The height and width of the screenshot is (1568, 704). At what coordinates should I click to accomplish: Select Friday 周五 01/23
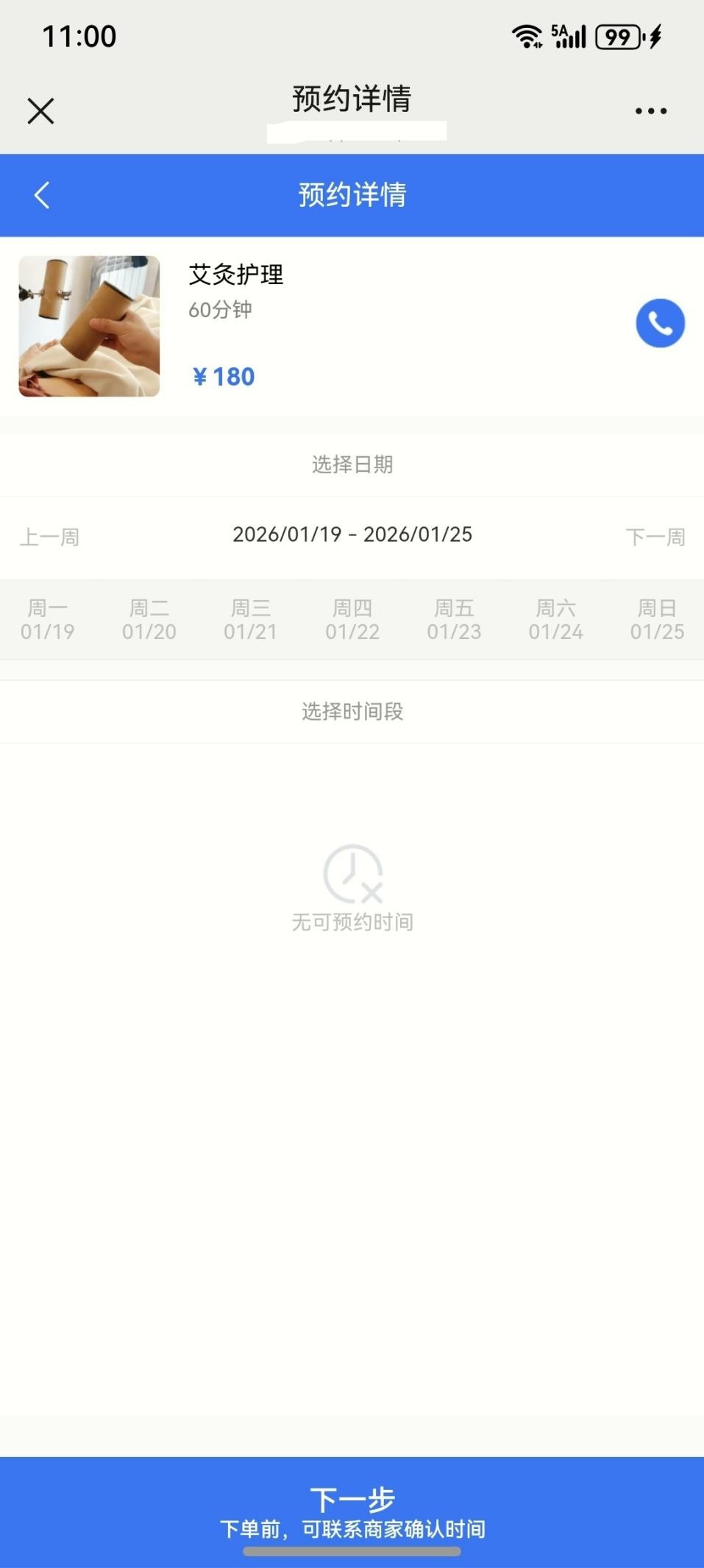(x=452, y=619)
